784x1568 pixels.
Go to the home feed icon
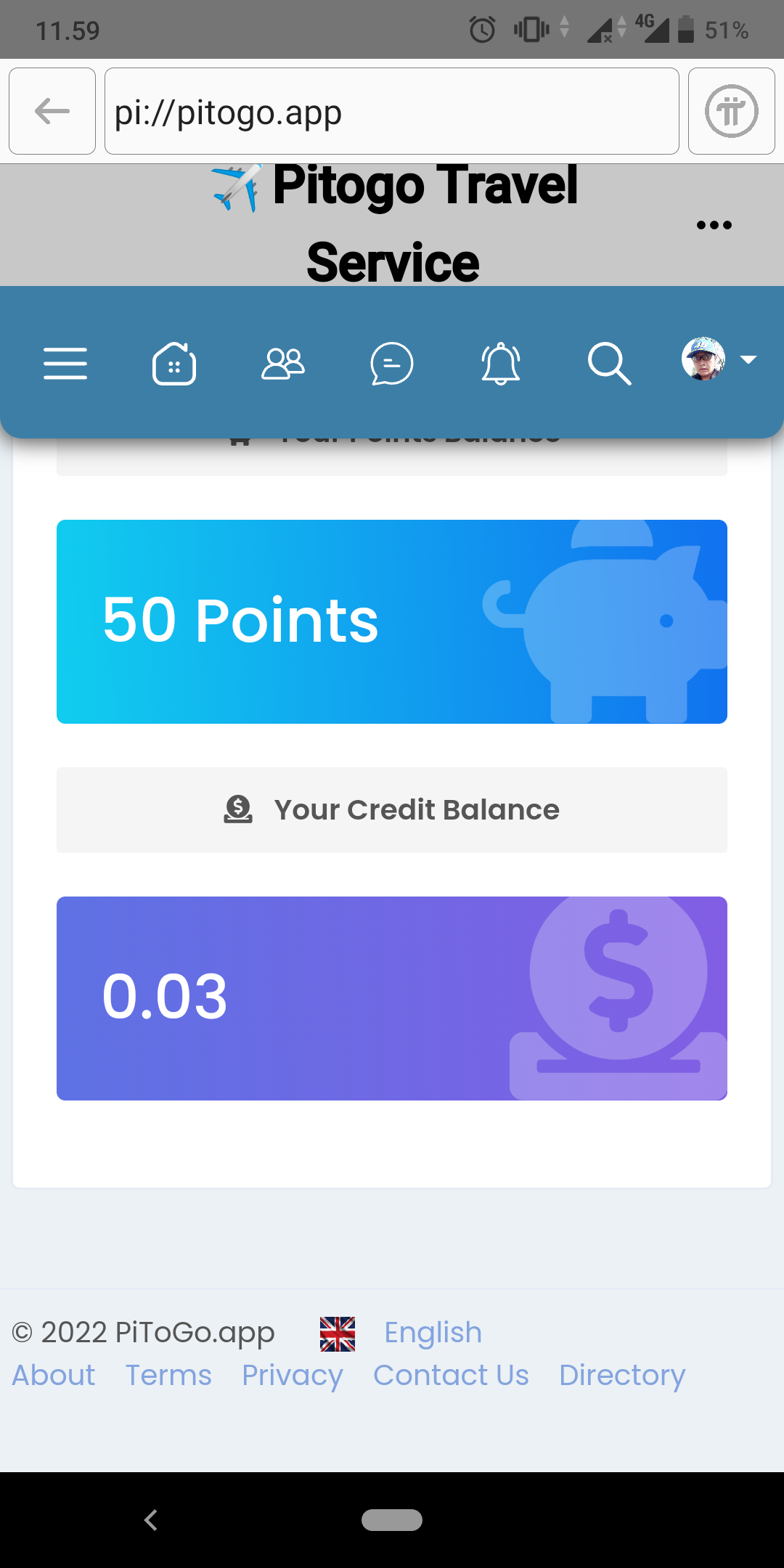[x=174, y=363]
